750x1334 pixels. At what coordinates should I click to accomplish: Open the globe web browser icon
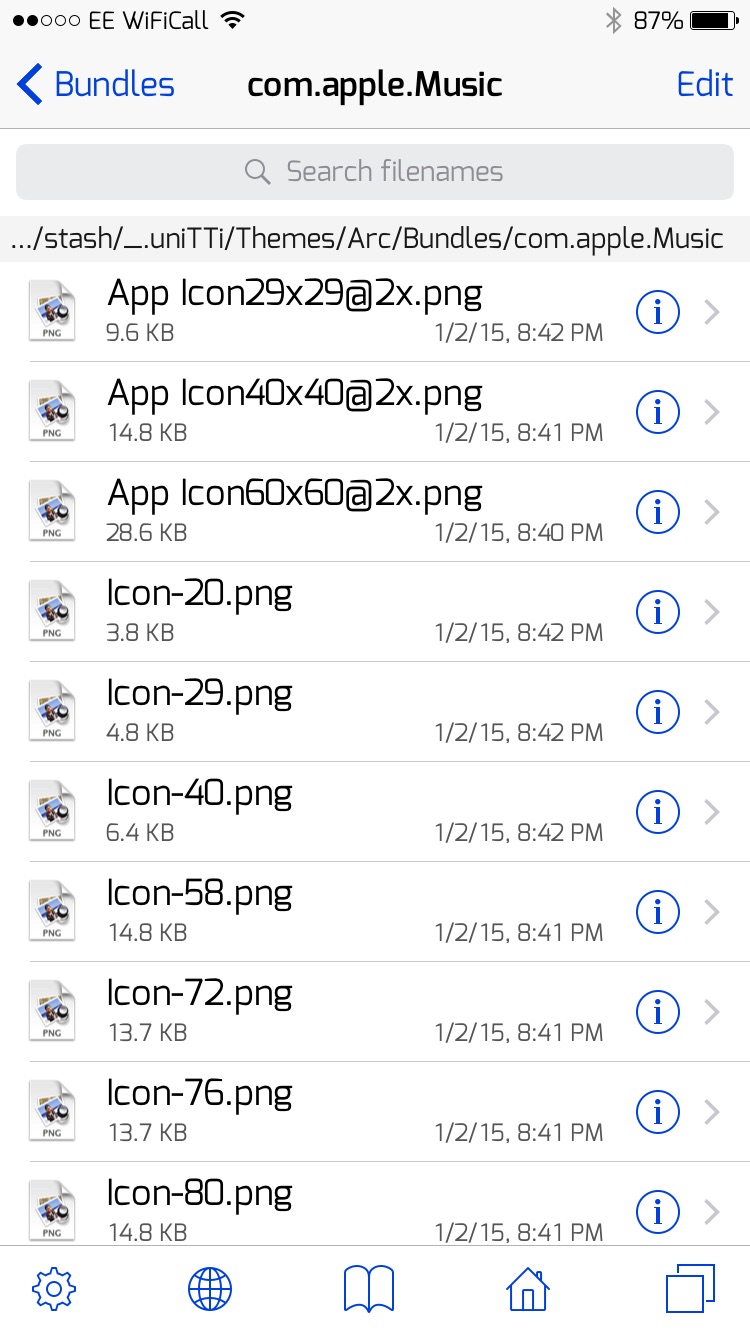click(210, 1289)
